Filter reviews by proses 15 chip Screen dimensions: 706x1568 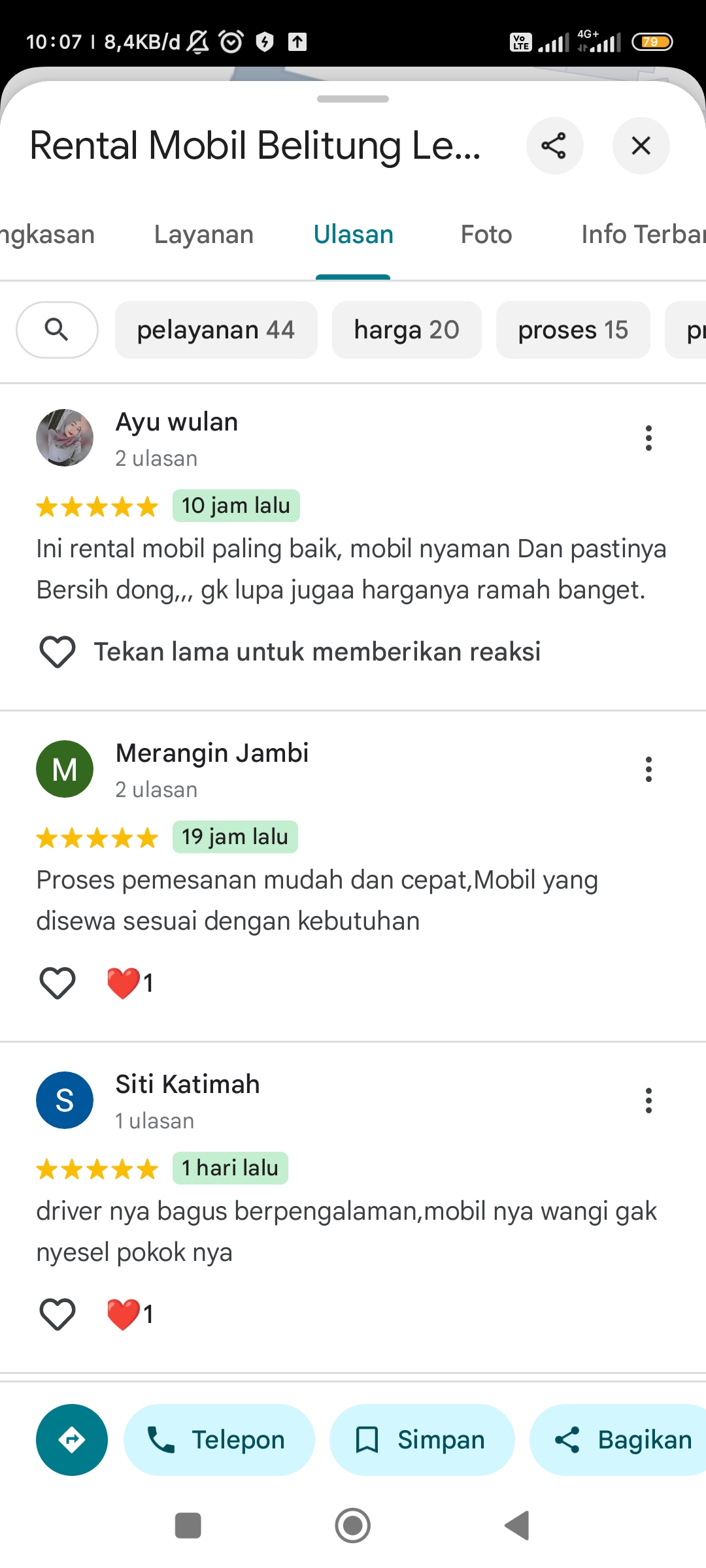pyautogui.click(x=573, y=330)
